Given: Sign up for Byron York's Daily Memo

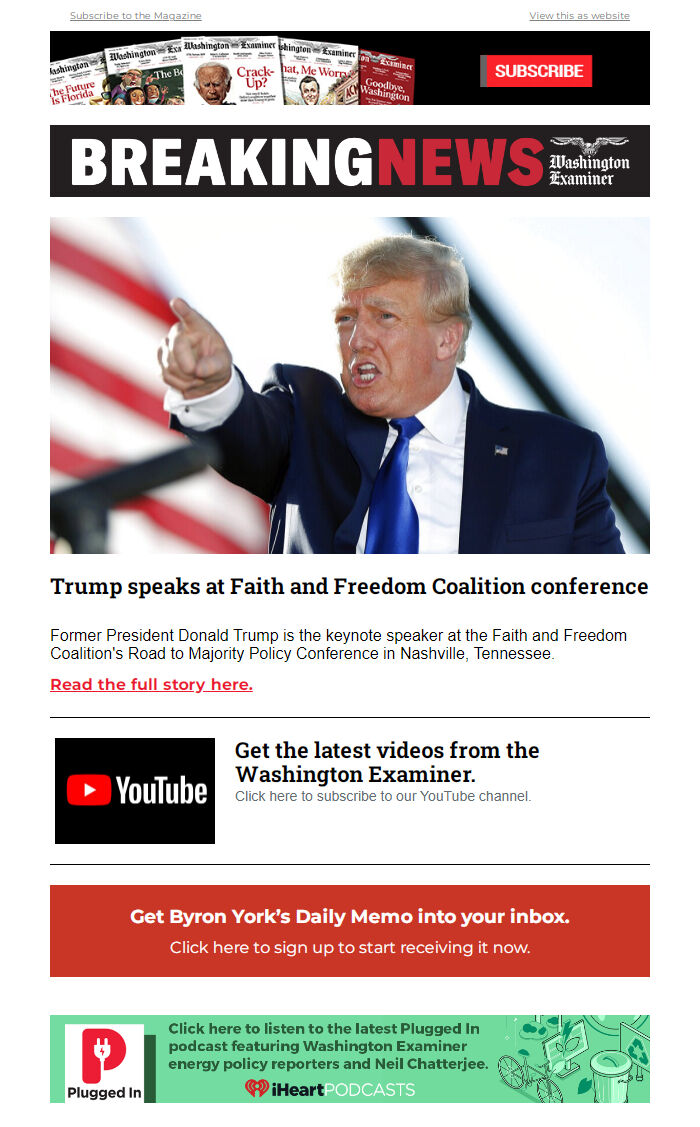Looking at the screenshot, I should pyautogui.click(x=350, y=931).
